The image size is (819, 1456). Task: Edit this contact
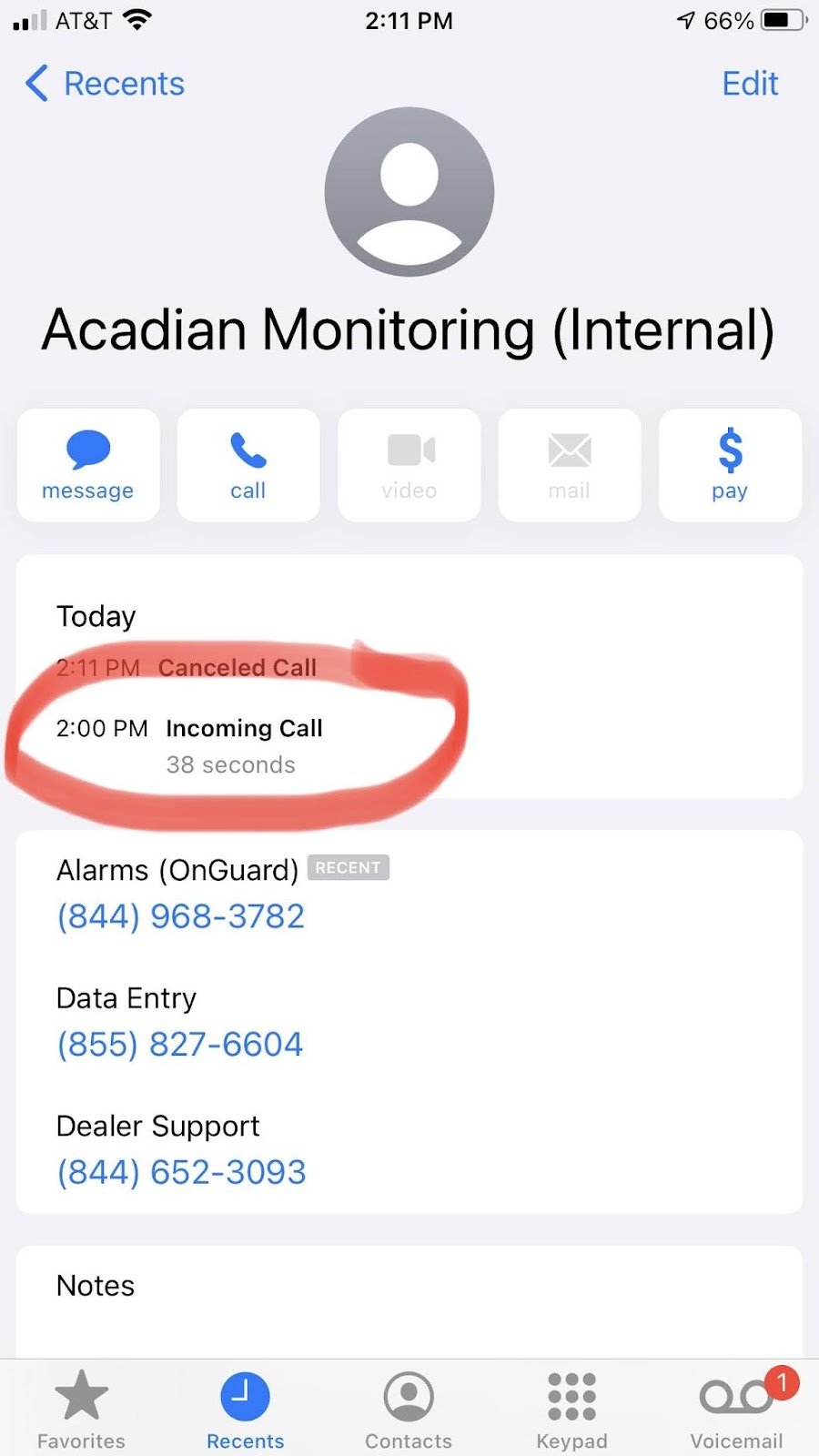(x=750, y=84)
